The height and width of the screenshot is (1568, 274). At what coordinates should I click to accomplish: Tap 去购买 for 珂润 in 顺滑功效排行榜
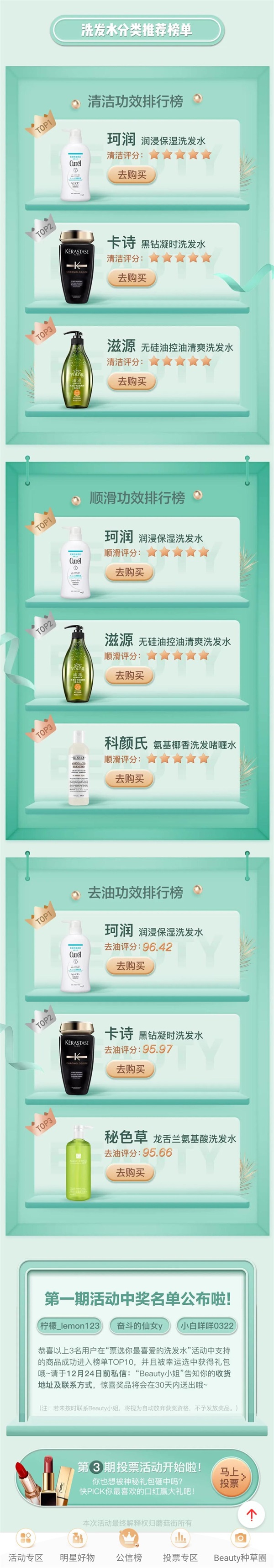click(x=129, y=572)
